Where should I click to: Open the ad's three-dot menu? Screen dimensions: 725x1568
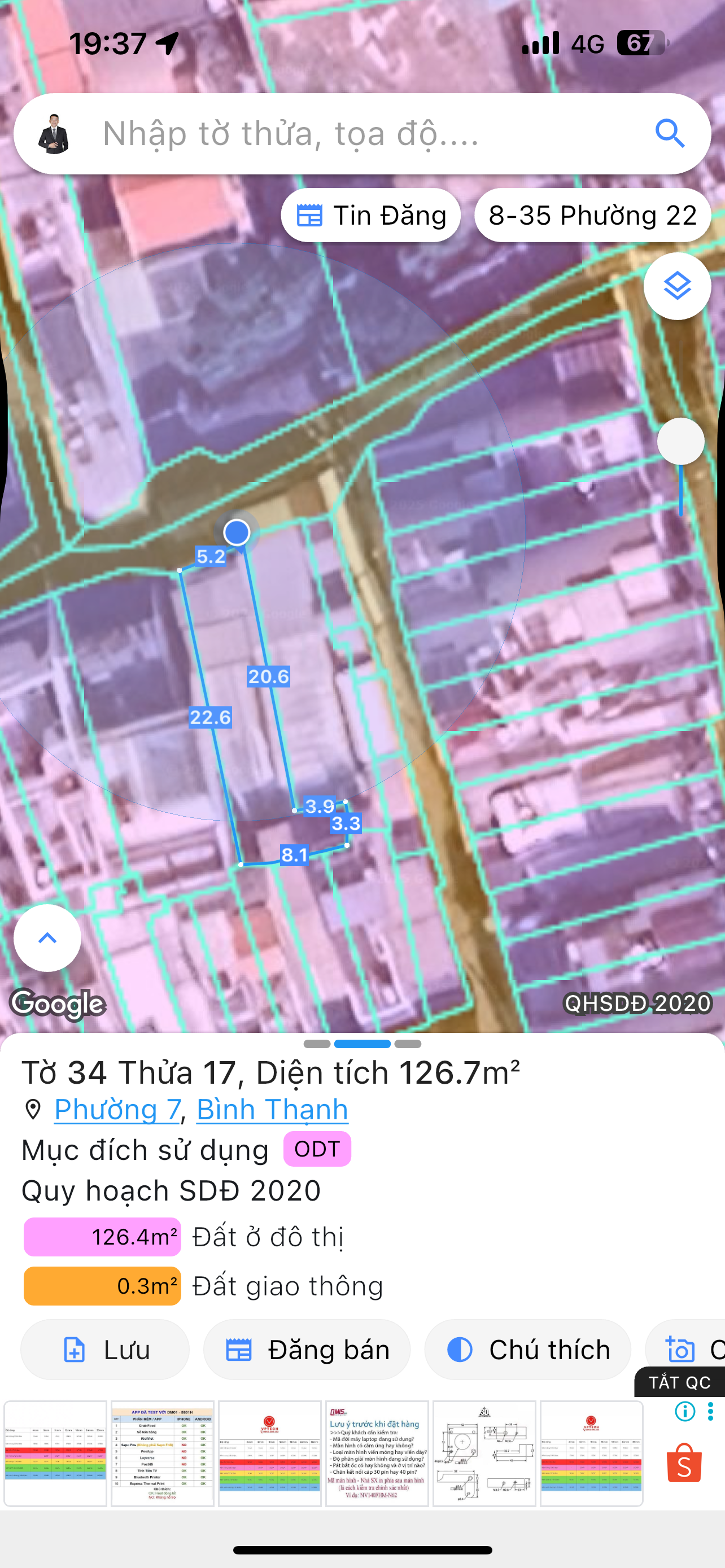(x=710, y=1411)
